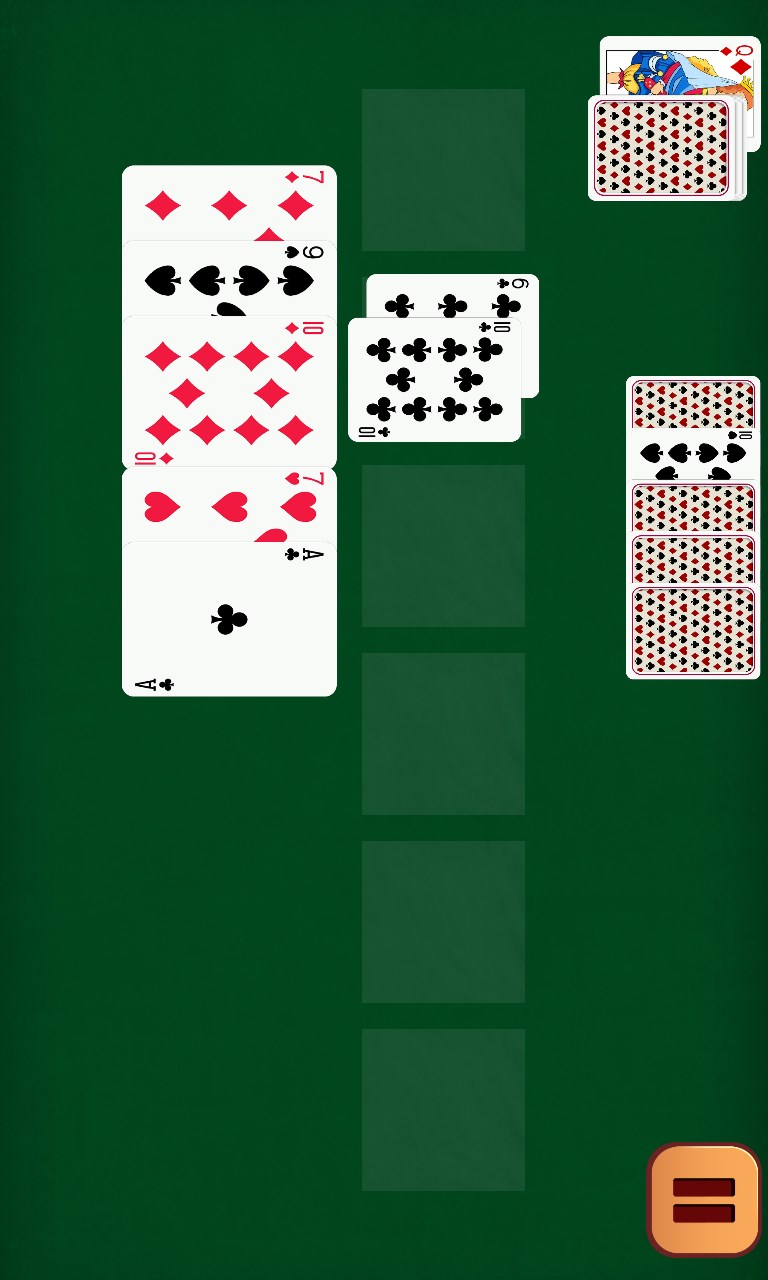Viewport: 768px width, 1280px height.
Task: Select the seven of hearts card
Action: [x=229, y=505]
